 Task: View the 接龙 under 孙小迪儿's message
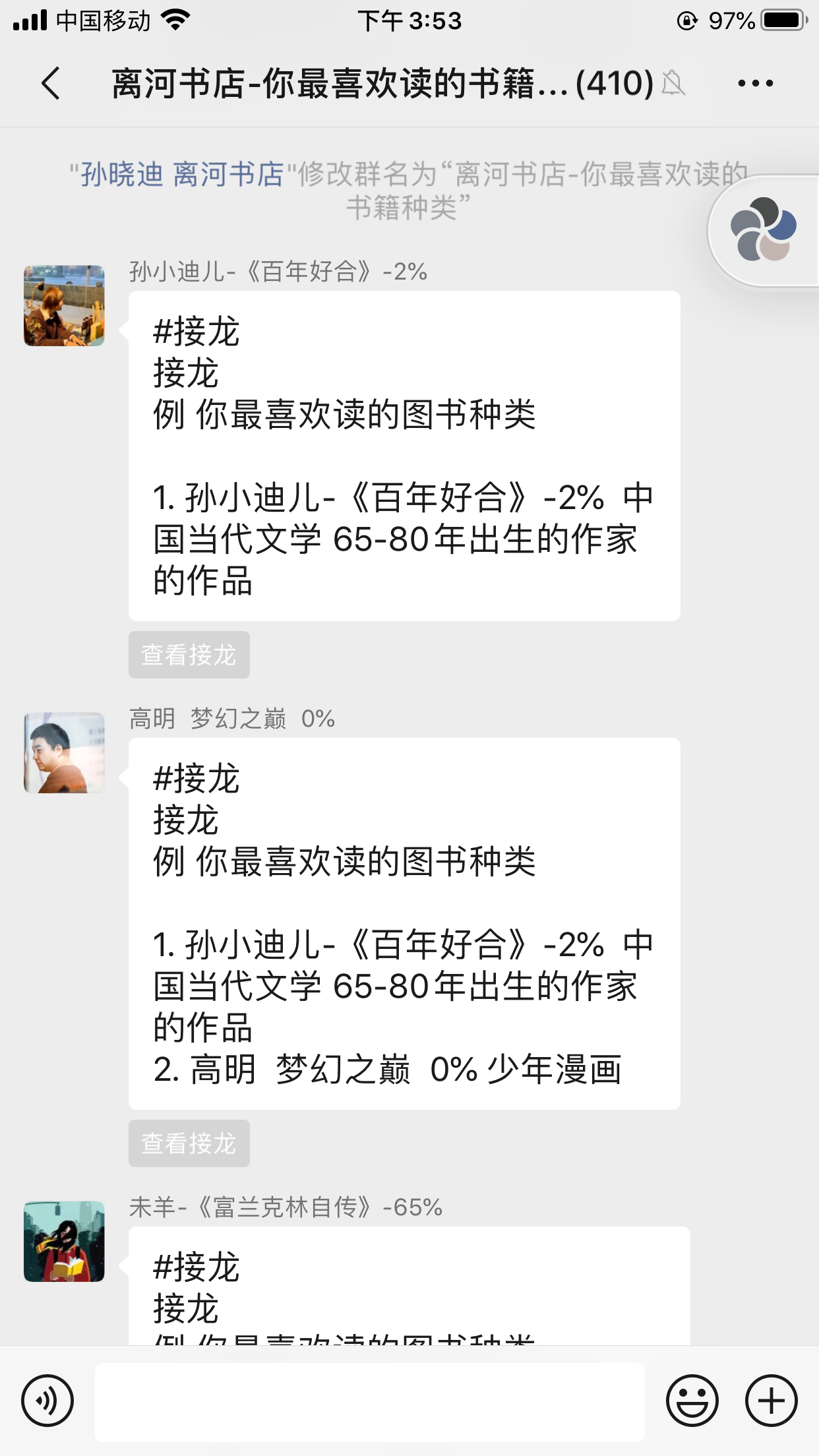[x=189, y=655]
